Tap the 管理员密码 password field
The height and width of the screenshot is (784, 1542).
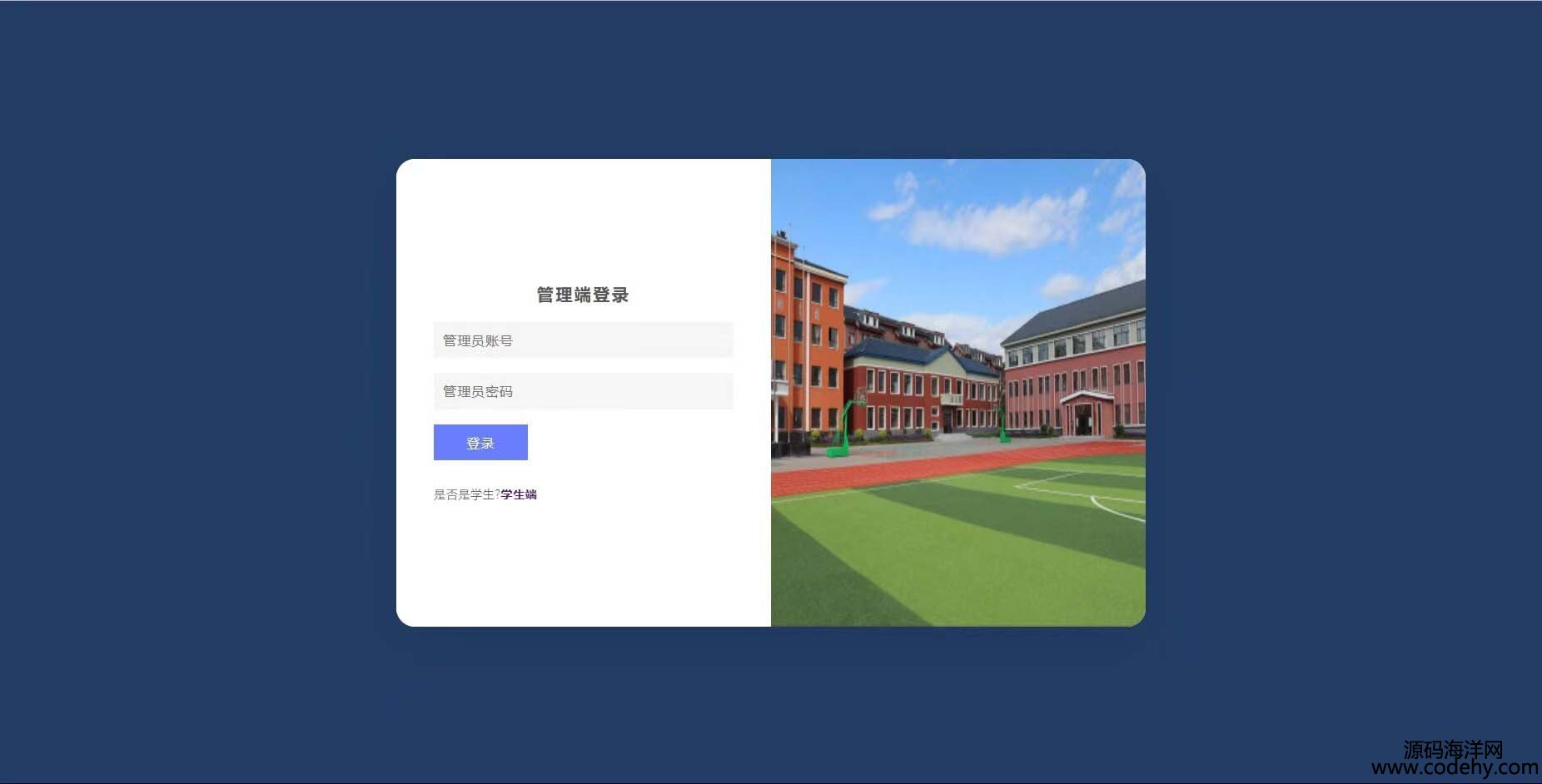coord(583,391)
